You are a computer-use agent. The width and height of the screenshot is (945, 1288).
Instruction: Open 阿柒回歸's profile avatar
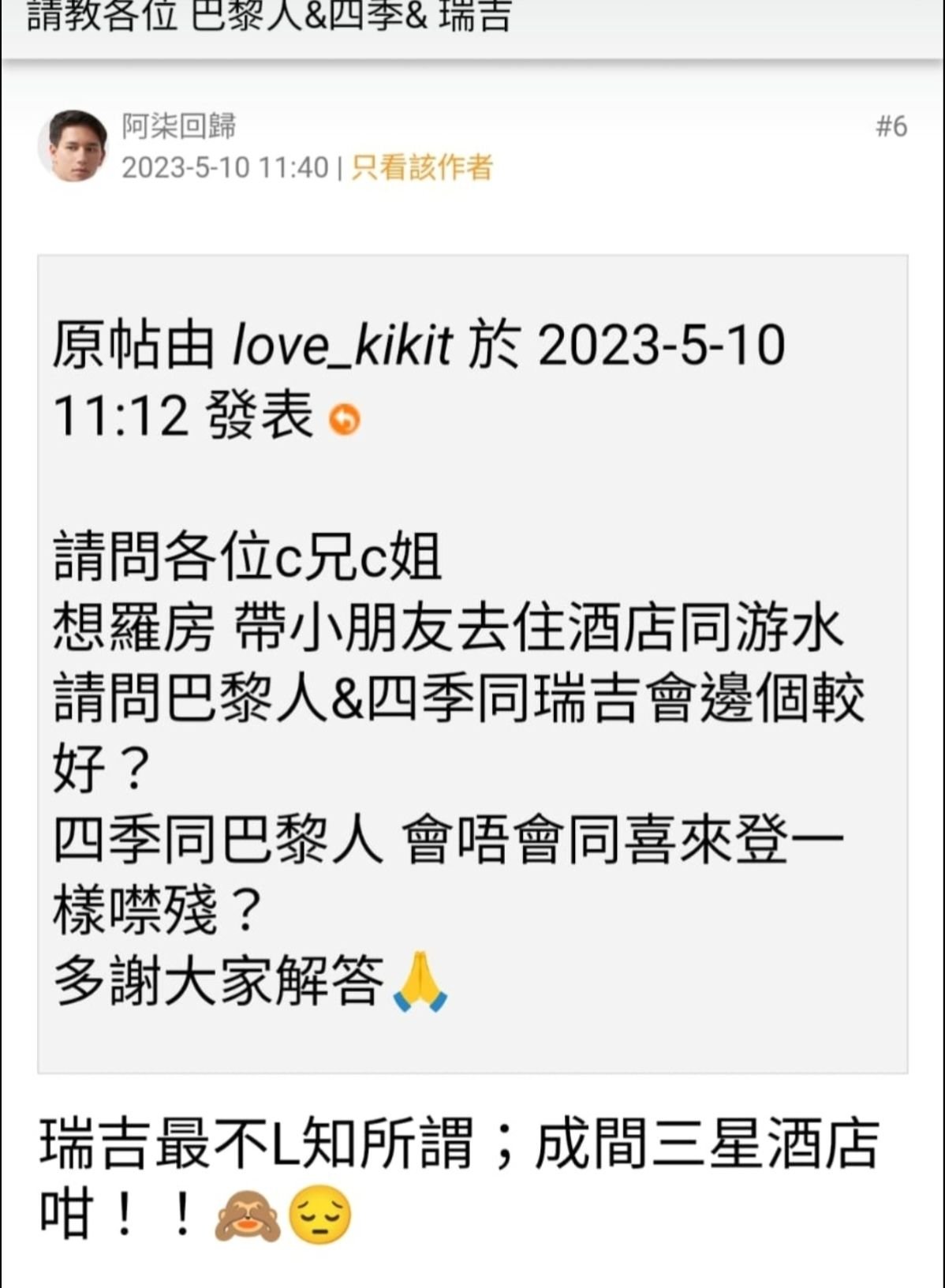point(73,146)
